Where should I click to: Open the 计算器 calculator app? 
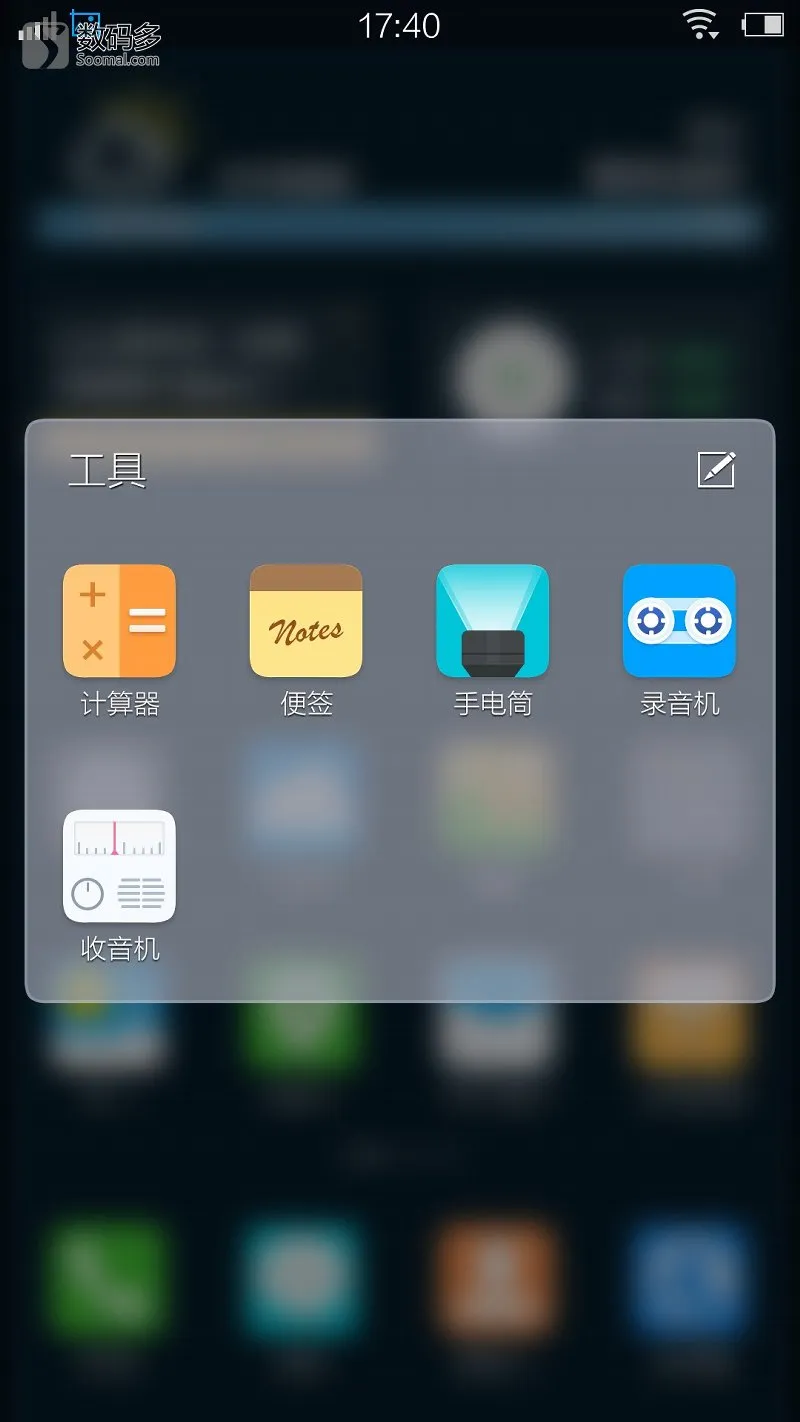pyautogui.click(x=119, y=621)
